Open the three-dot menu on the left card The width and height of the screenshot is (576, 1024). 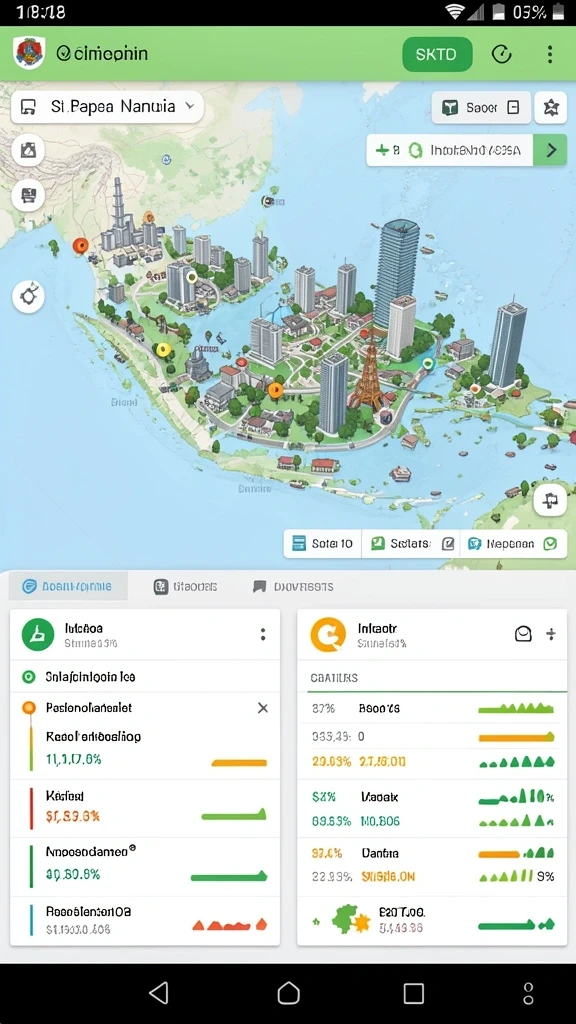pyautogui.click(x=263, y=634)
